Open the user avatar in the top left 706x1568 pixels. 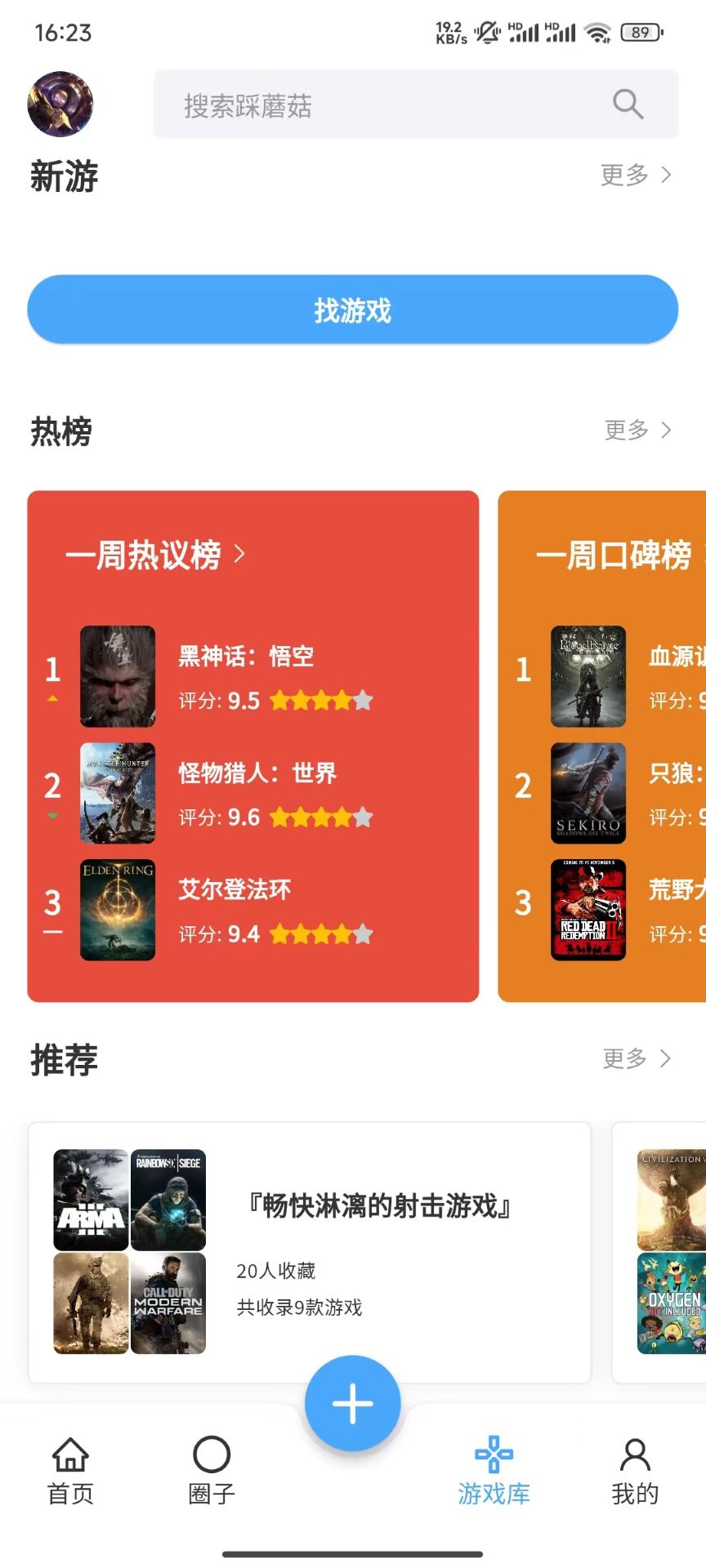(x=60, y=105)
